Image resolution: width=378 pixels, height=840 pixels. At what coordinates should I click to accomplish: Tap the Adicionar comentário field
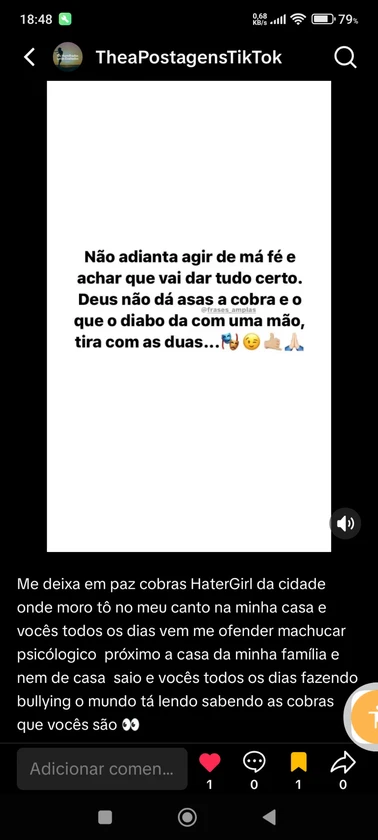(x=102, y=769)
